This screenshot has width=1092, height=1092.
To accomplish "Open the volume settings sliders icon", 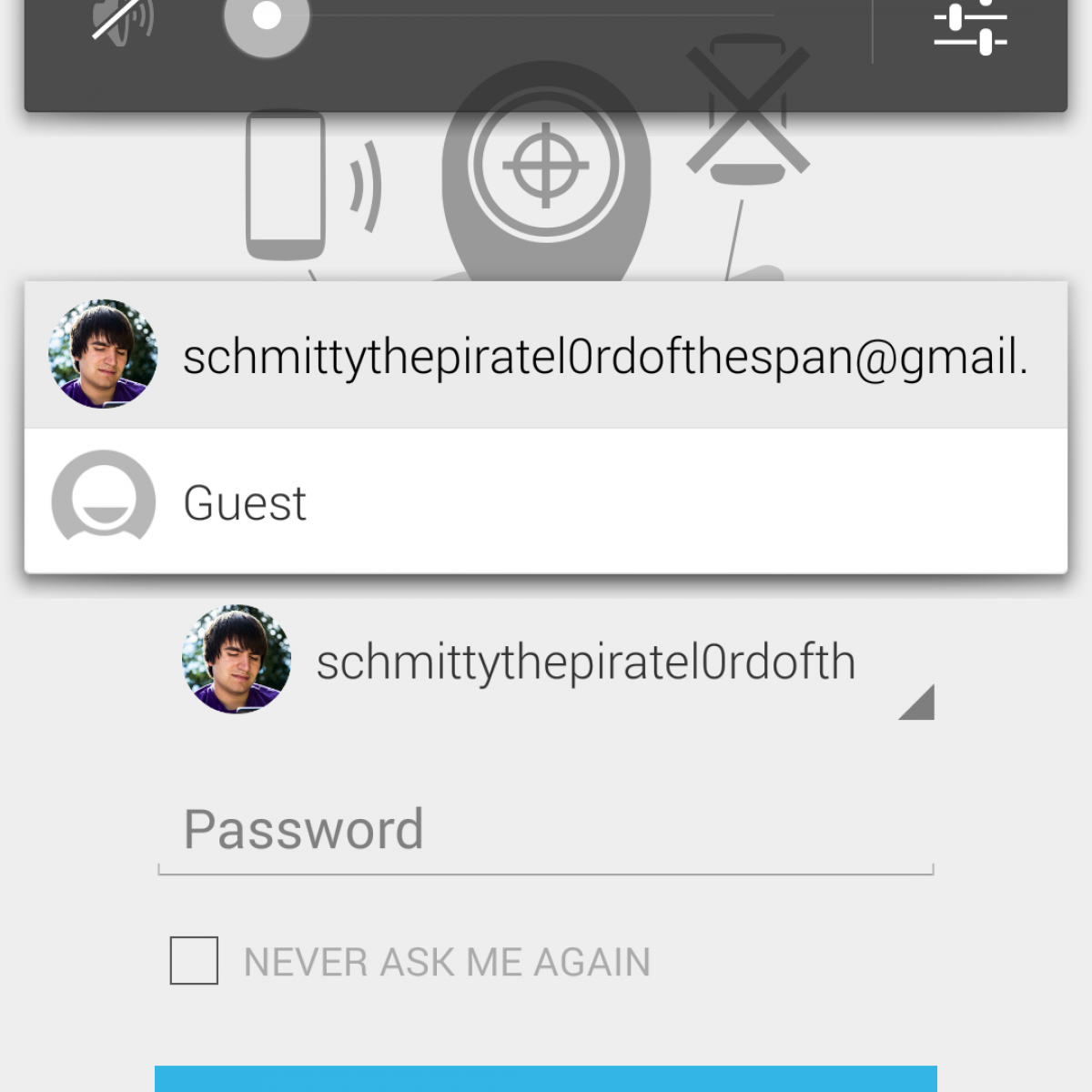I will 970,27.
